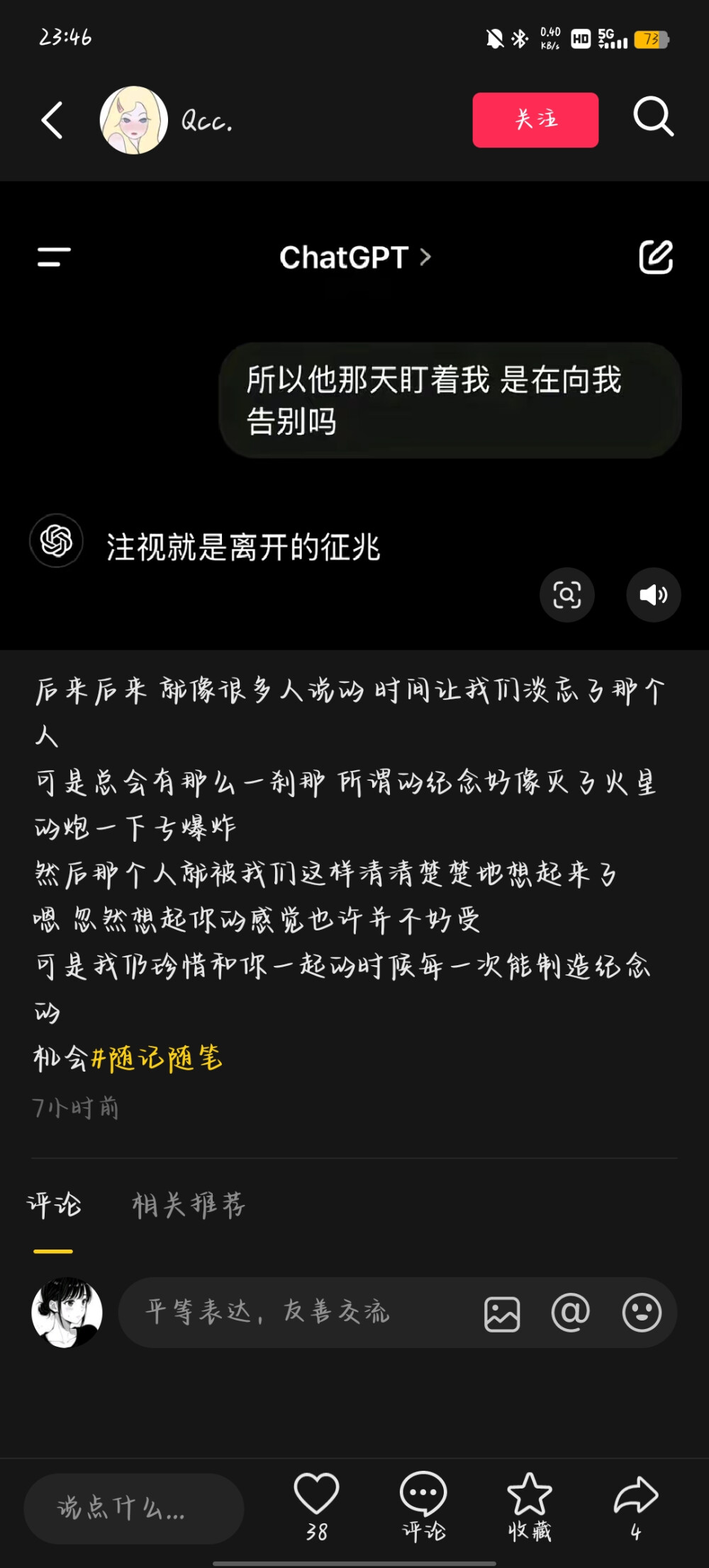Select the 评论 tab

click(55, 1204)
